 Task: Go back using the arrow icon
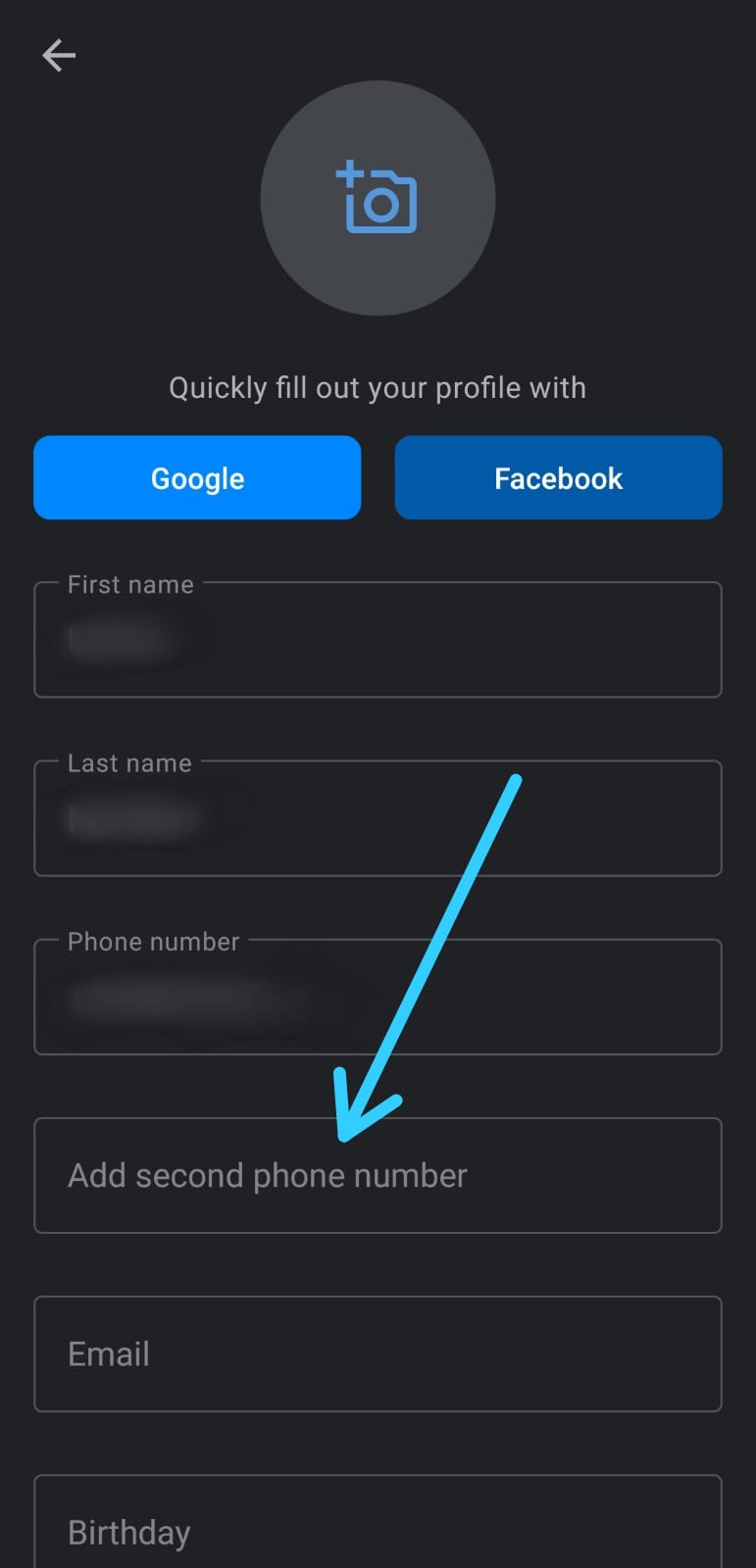[x=59, y=56]
